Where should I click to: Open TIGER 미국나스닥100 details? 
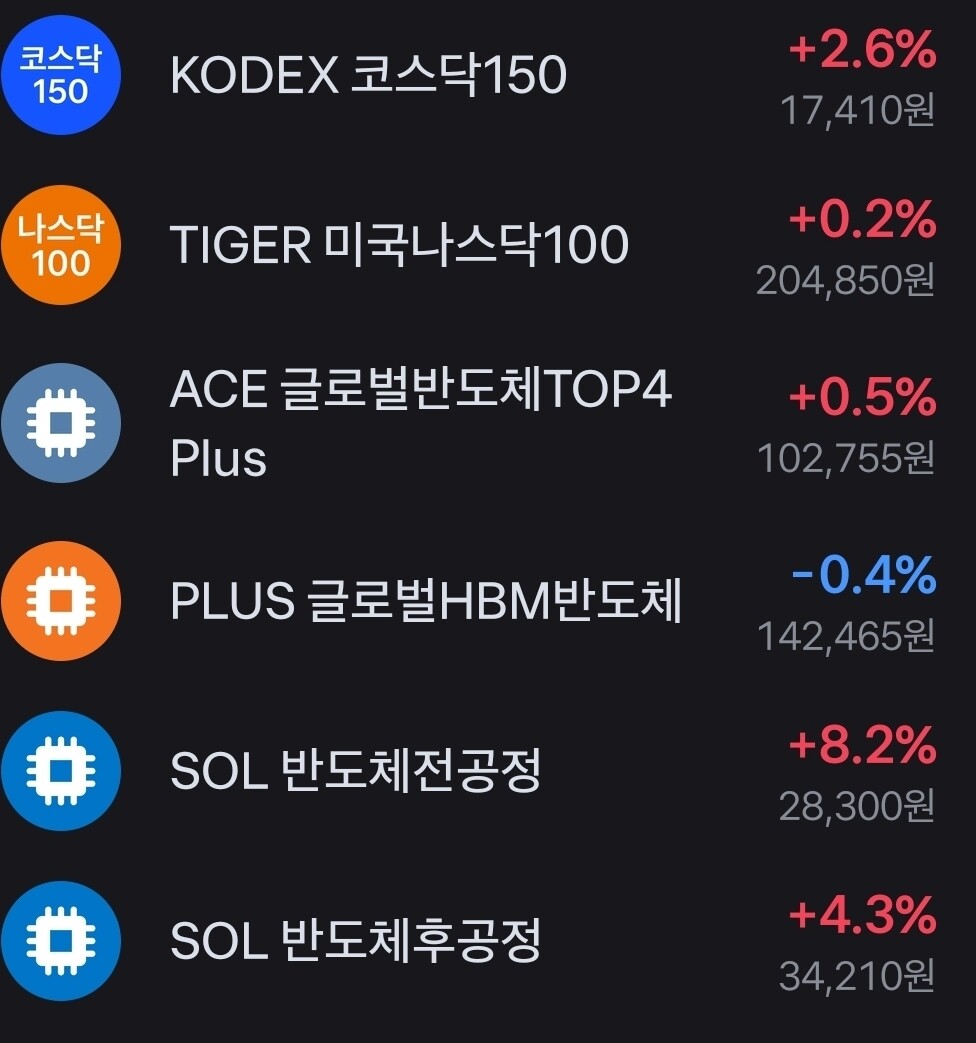pyautogui.click(x=488, y=245)
